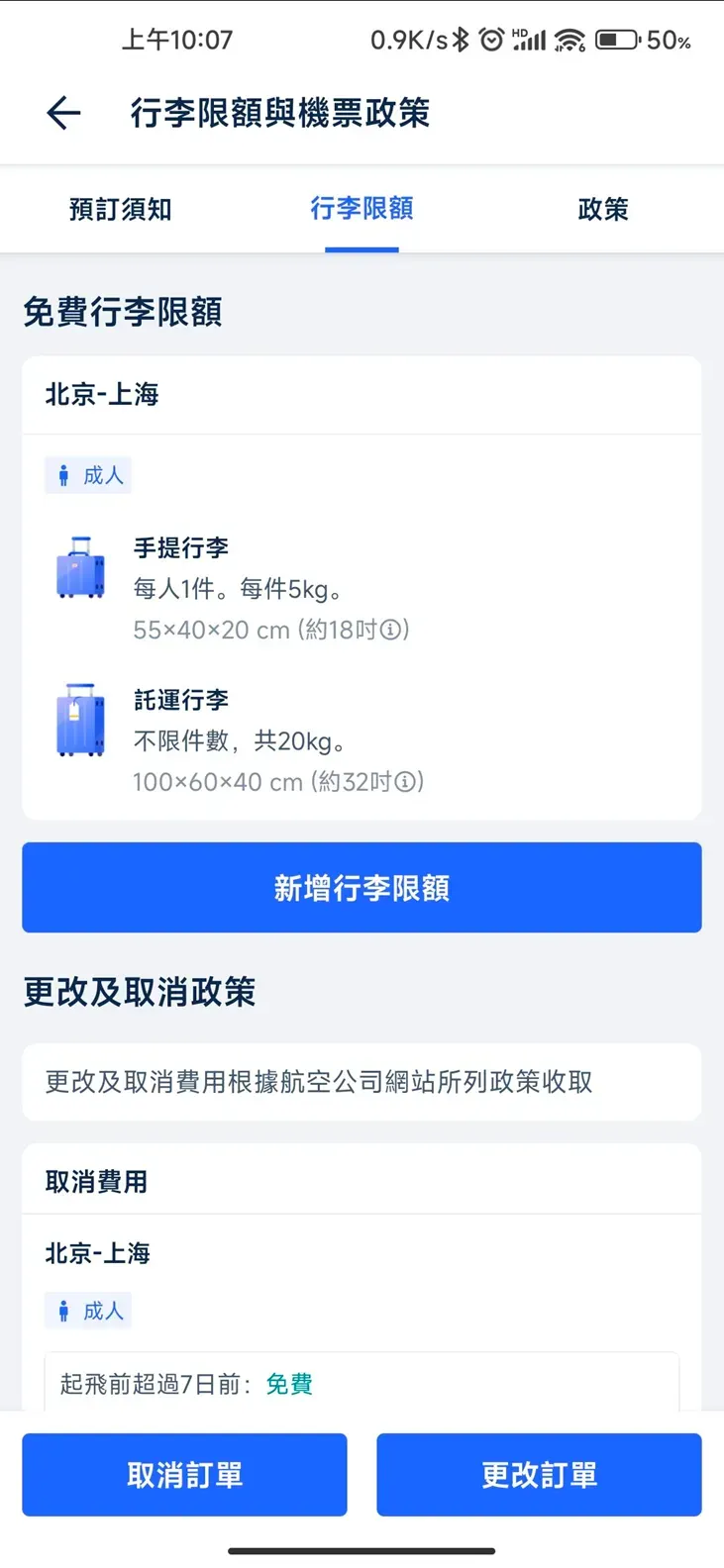This screenshot has height=1568, width=724.
Task: Click the adult passenger icon beside 成人
Action: pyautogui.click(x=64, y=475)
